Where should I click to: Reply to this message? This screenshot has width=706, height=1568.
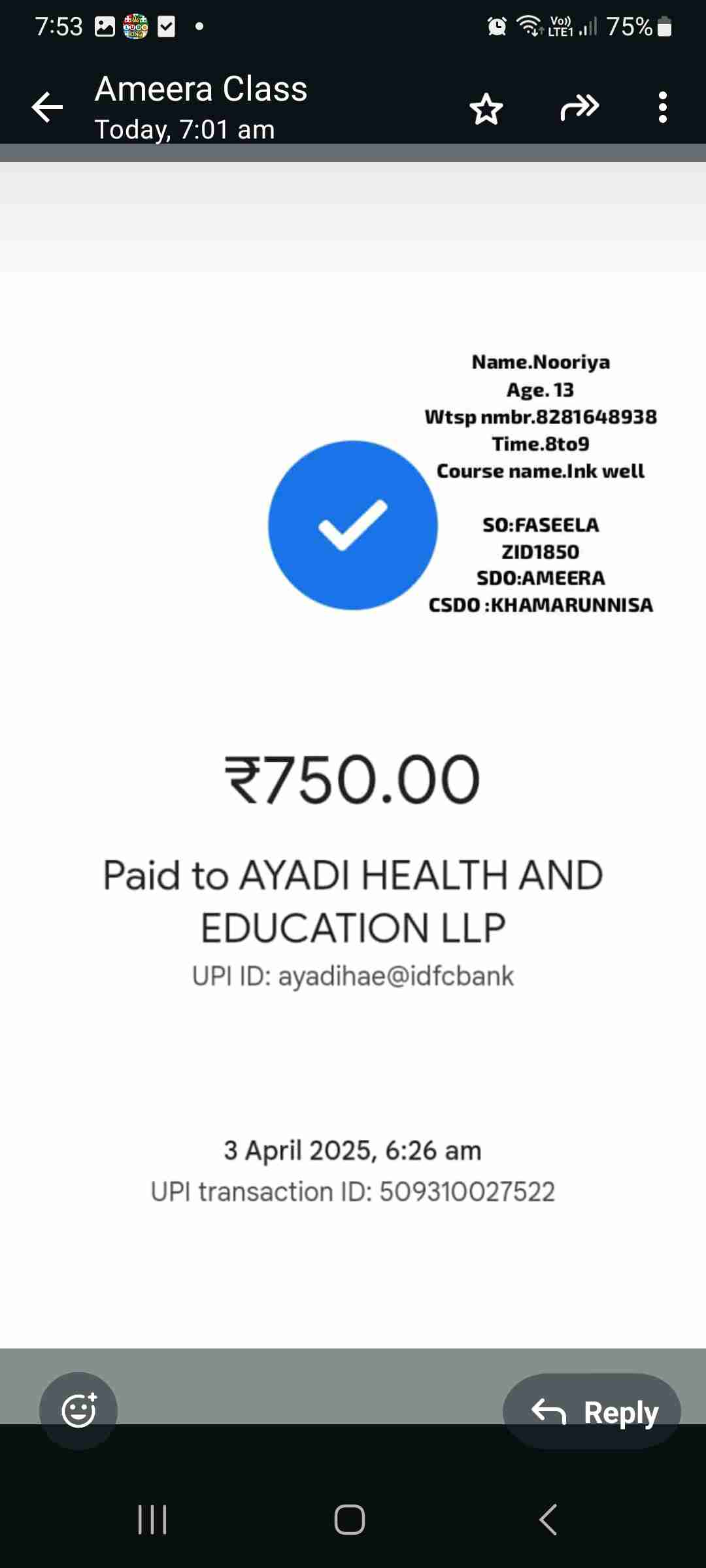click(592, 1411)
